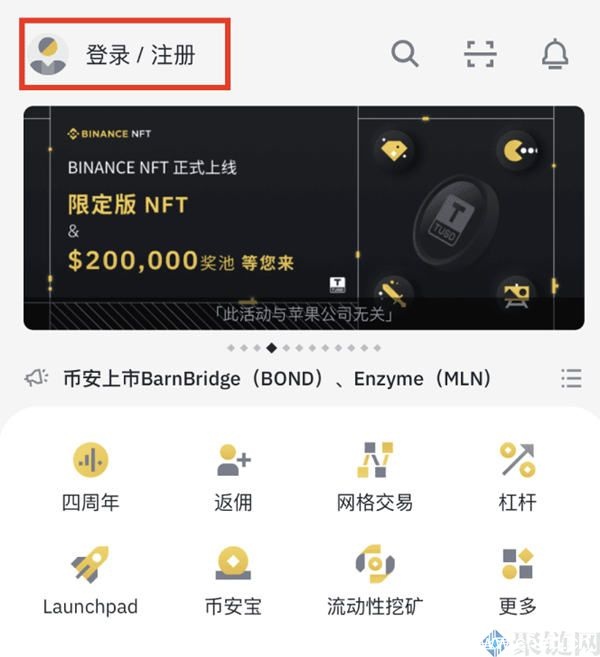Image resolution: width=600 pixels, height=657 pixels.
Task: Open the 四周年 anniversary shortcut
Action: 90,474
